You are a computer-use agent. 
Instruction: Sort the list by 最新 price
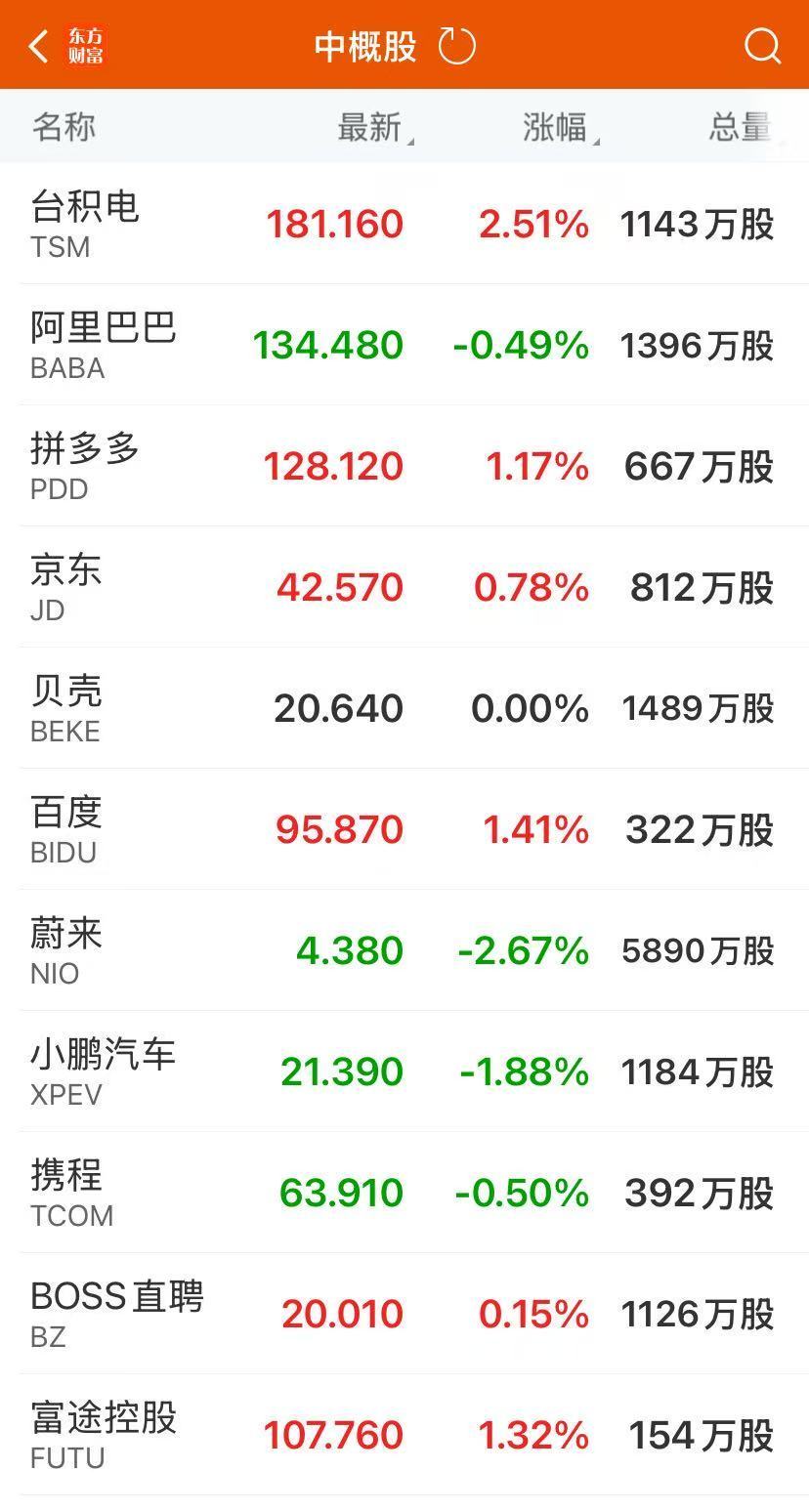click(371, 127)
